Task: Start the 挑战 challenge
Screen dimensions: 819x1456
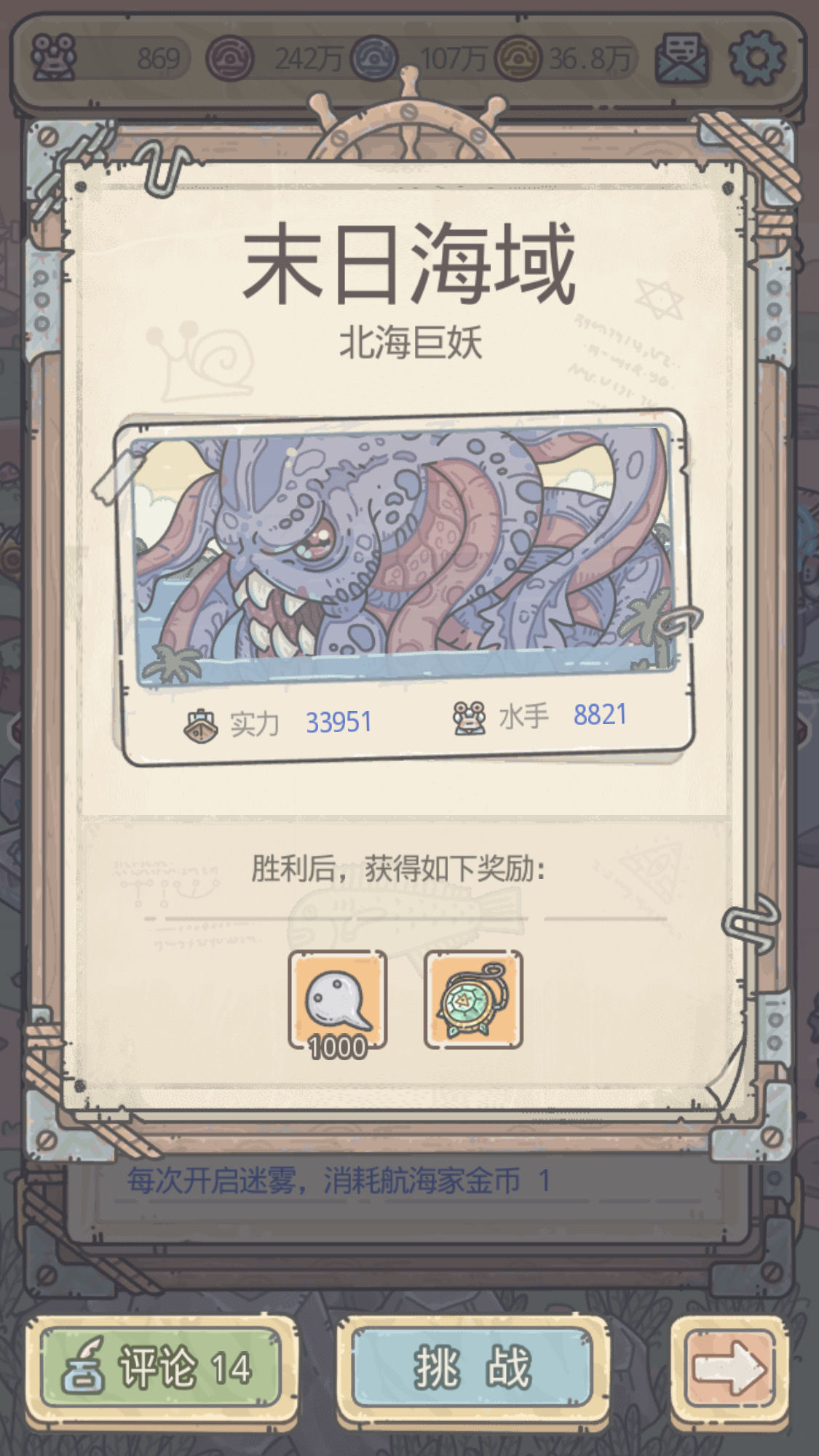Action: [472, 1368]
